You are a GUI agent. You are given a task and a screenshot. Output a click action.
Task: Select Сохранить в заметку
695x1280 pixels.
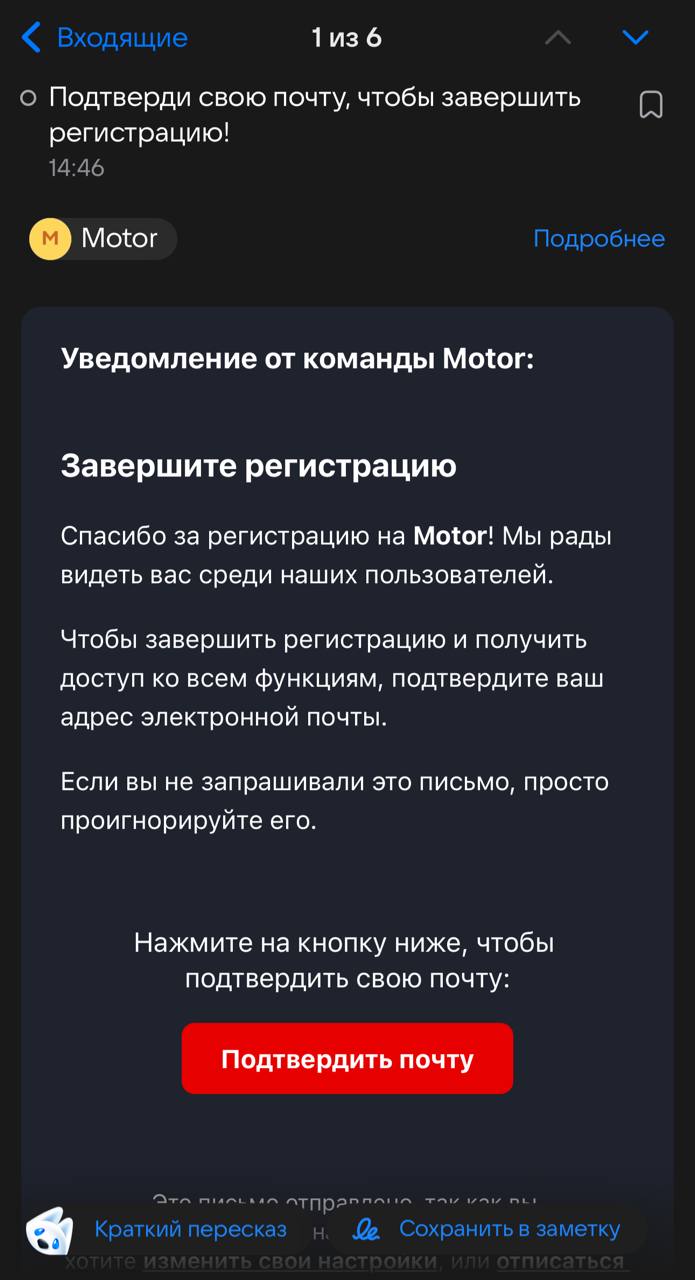[509, 1229]
